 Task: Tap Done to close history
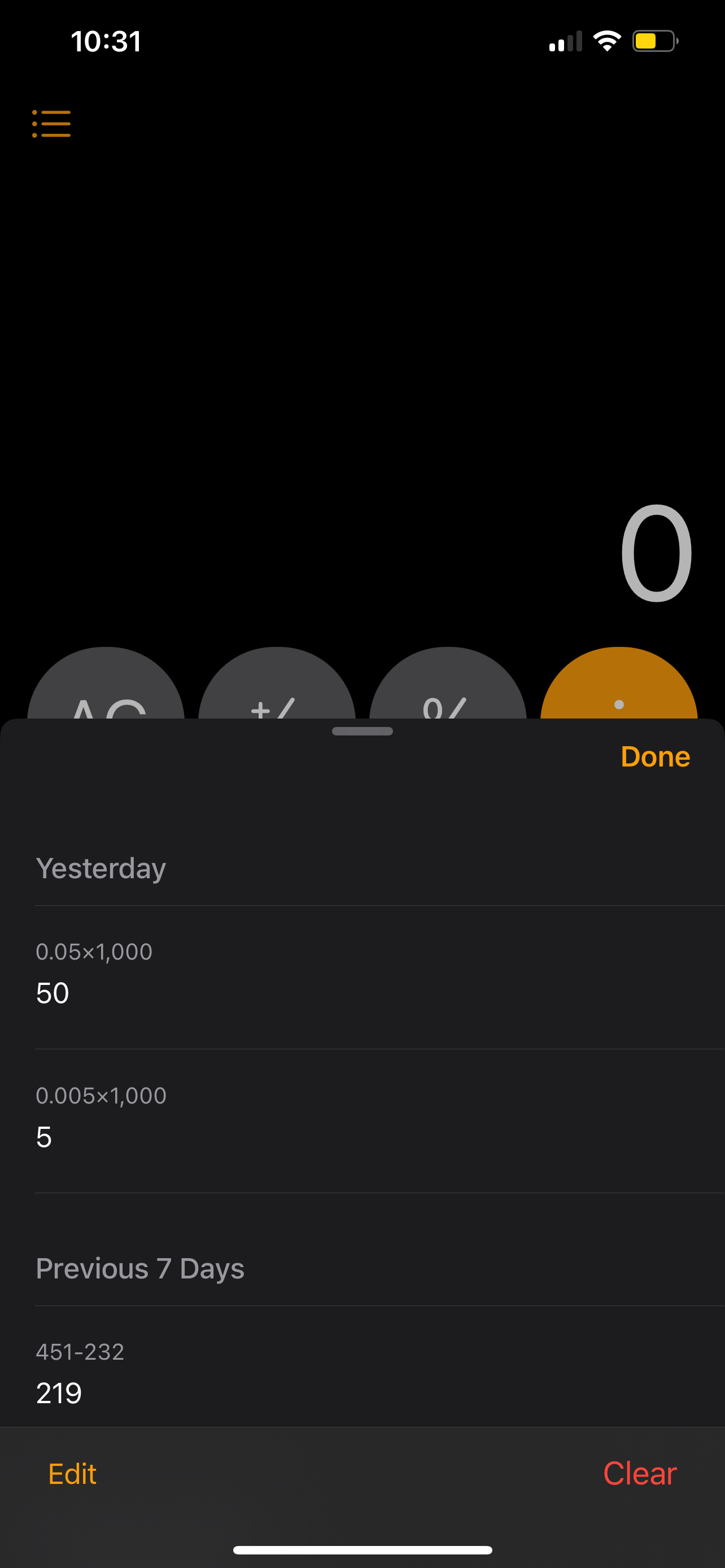click(655, 756)
